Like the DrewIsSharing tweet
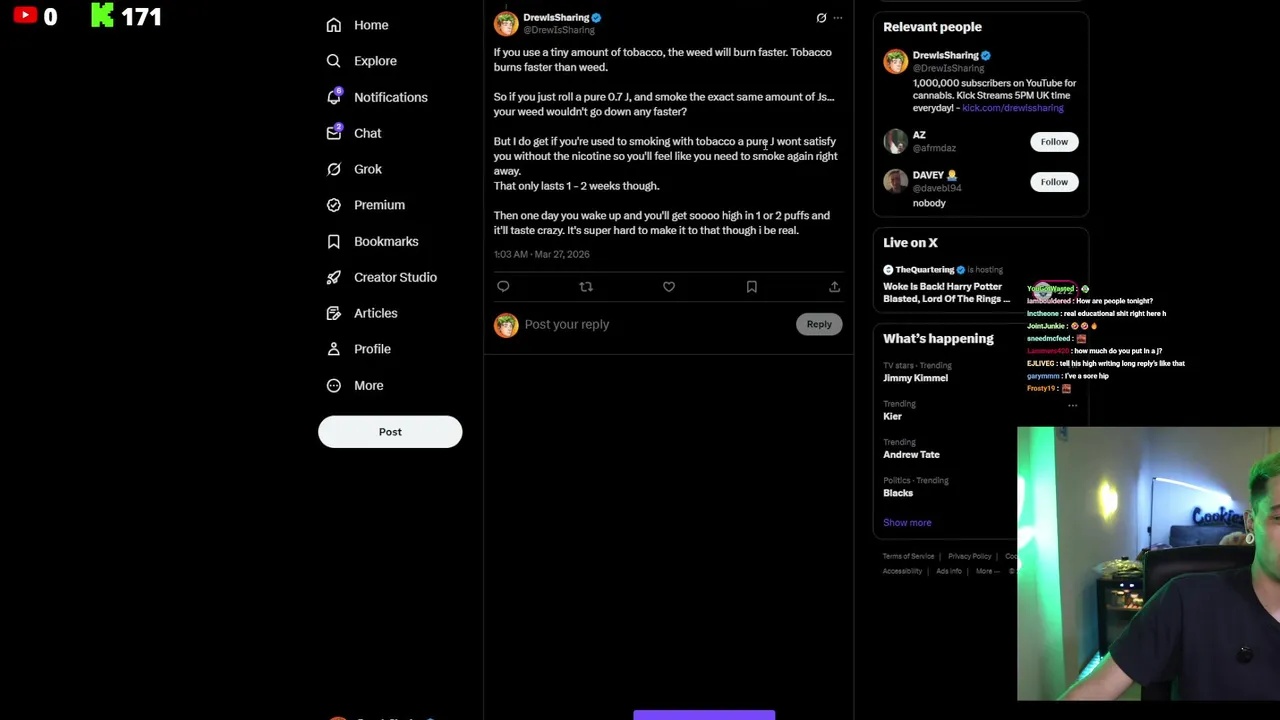1280x720 pixels. [x=669, y=287]
